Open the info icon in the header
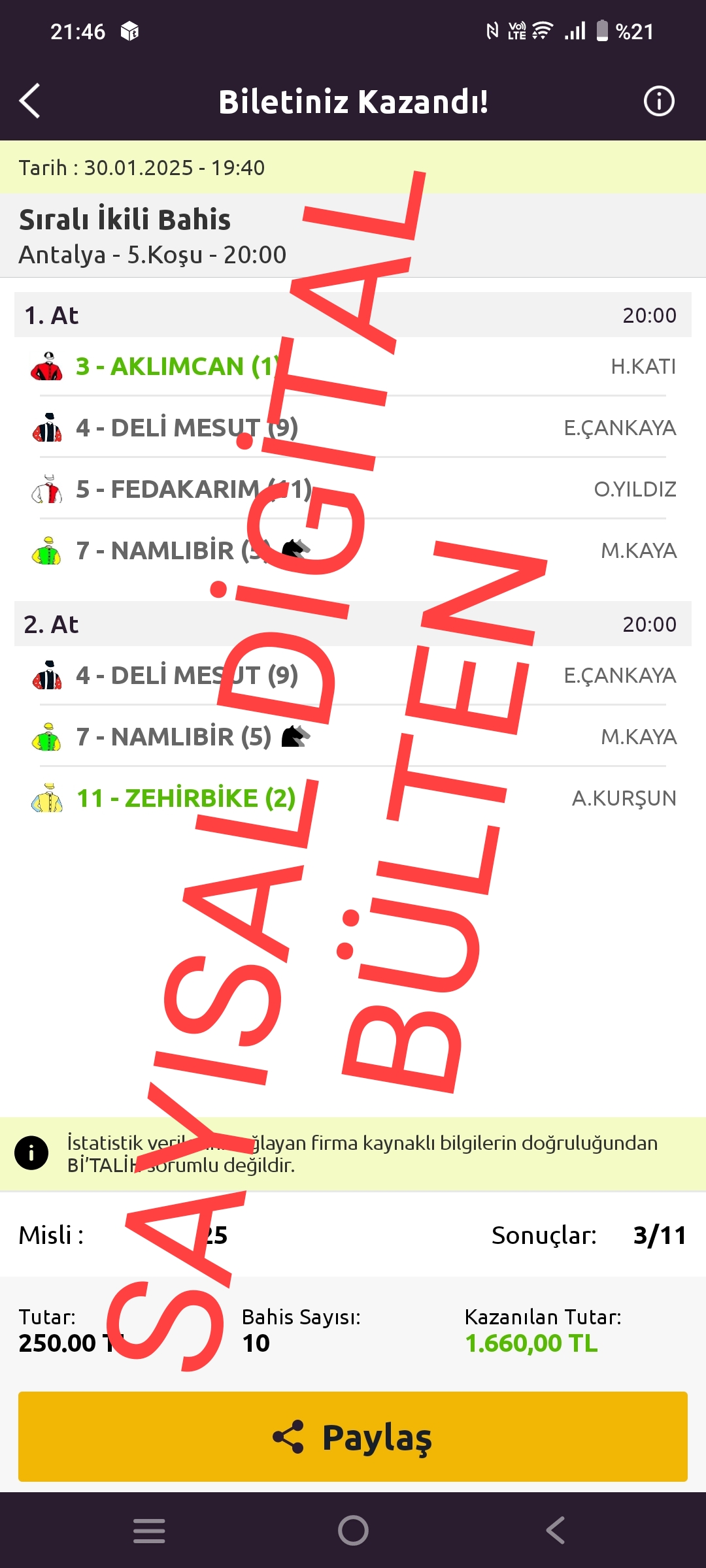Viewport: 706px width, 1568px height. coord(658,101)
